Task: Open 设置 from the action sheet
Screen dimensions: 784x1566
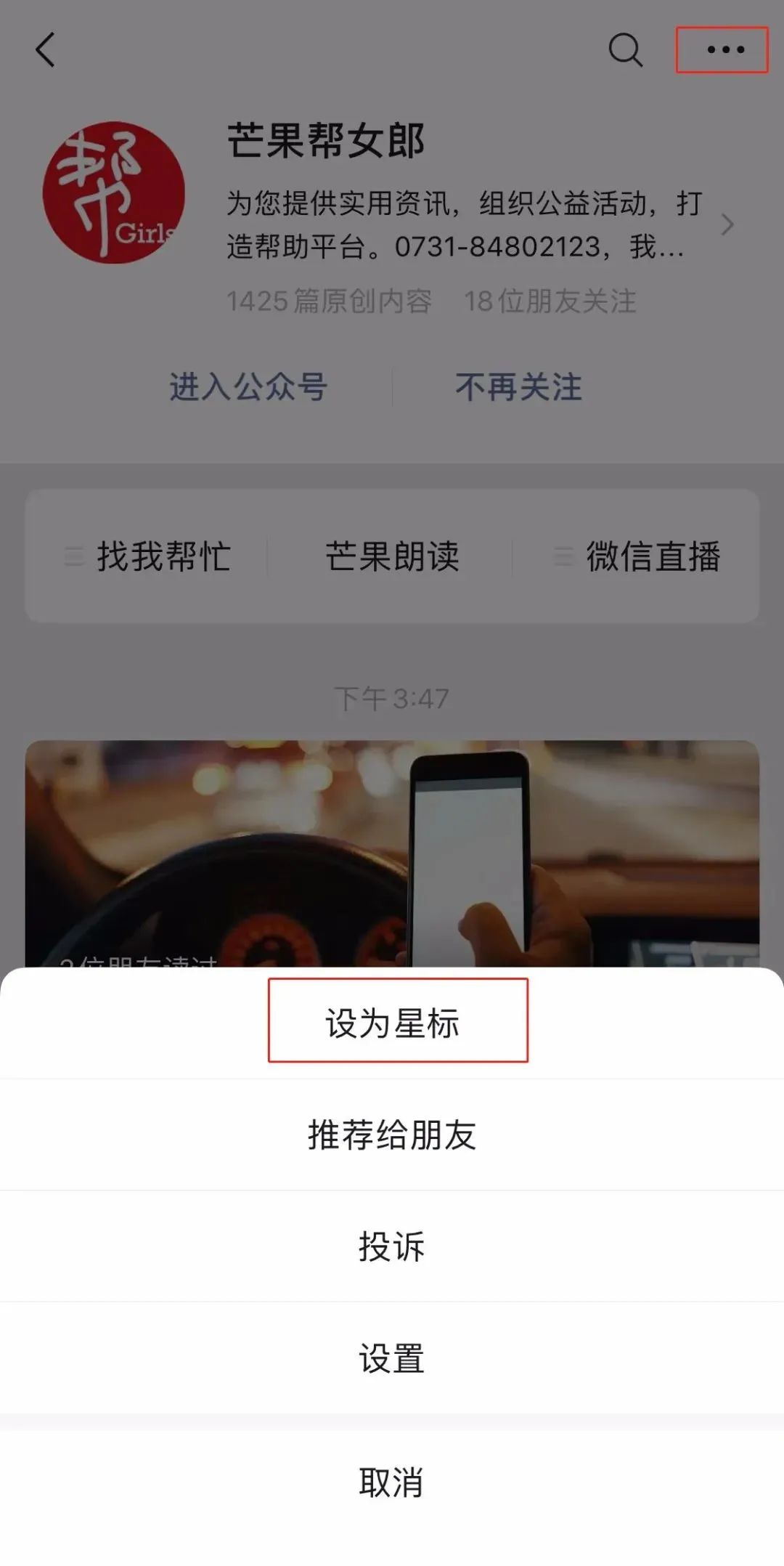Action: pos(392,1358)
